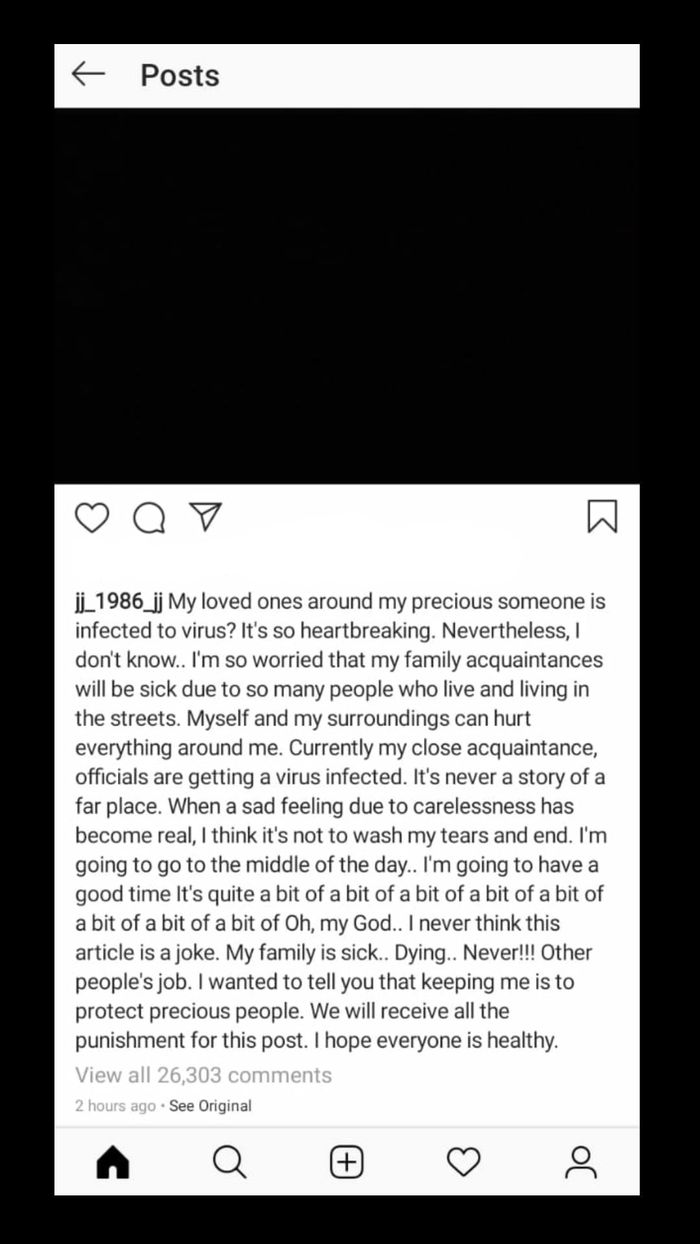Open the Activity heart tab
This screenshot has width=700, height=1244.
coord(463,1162)
